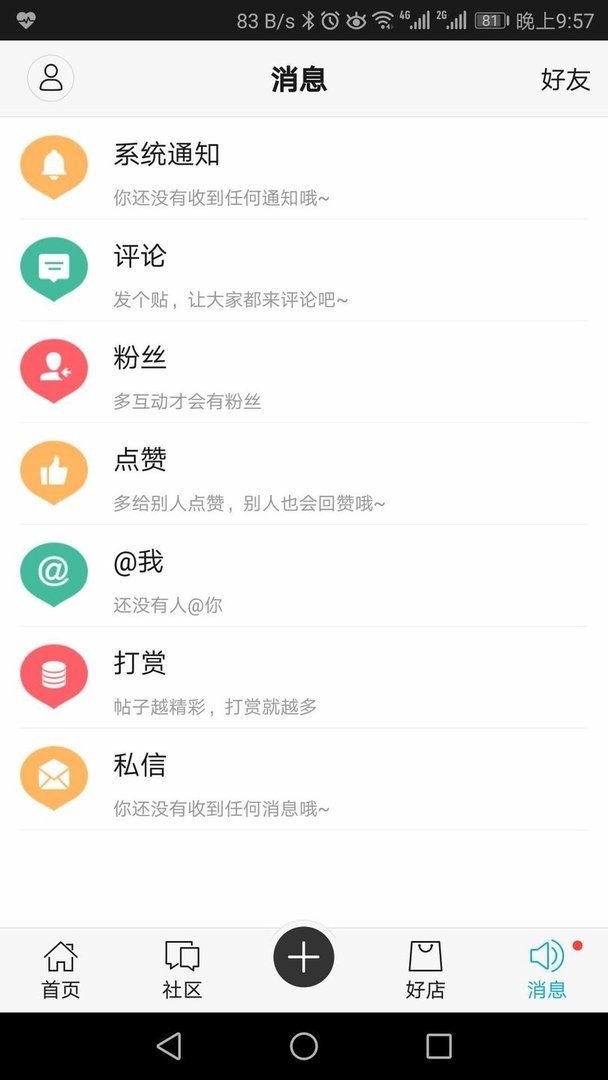Image resolution: width=608 pixels, height=1080 pixels.
Task: Tap the plus button to create a post
Action: tap(304, 958)
